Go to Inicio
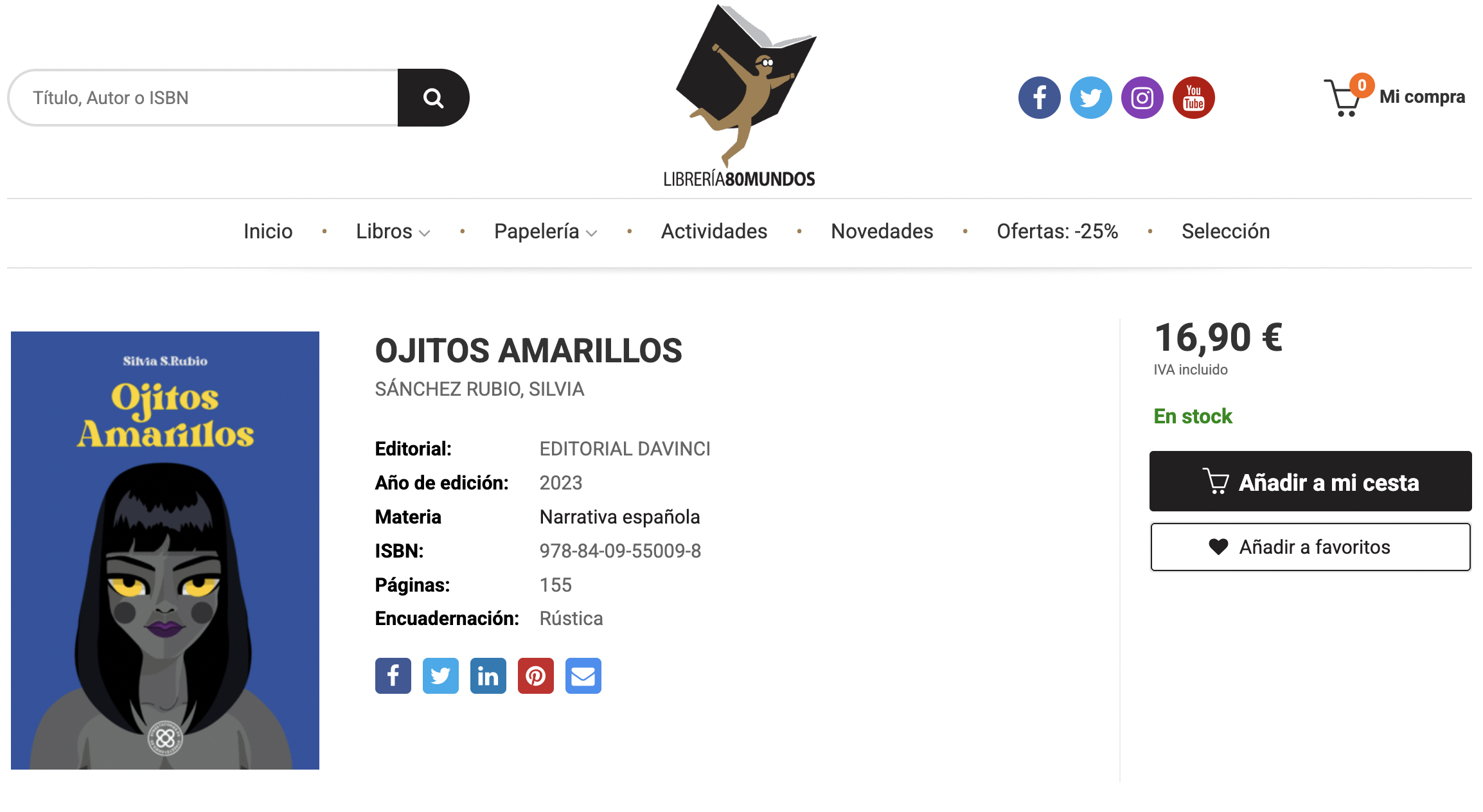Image resolution: width=1483 pixels, height=812 pixels. tap(268, 231)
